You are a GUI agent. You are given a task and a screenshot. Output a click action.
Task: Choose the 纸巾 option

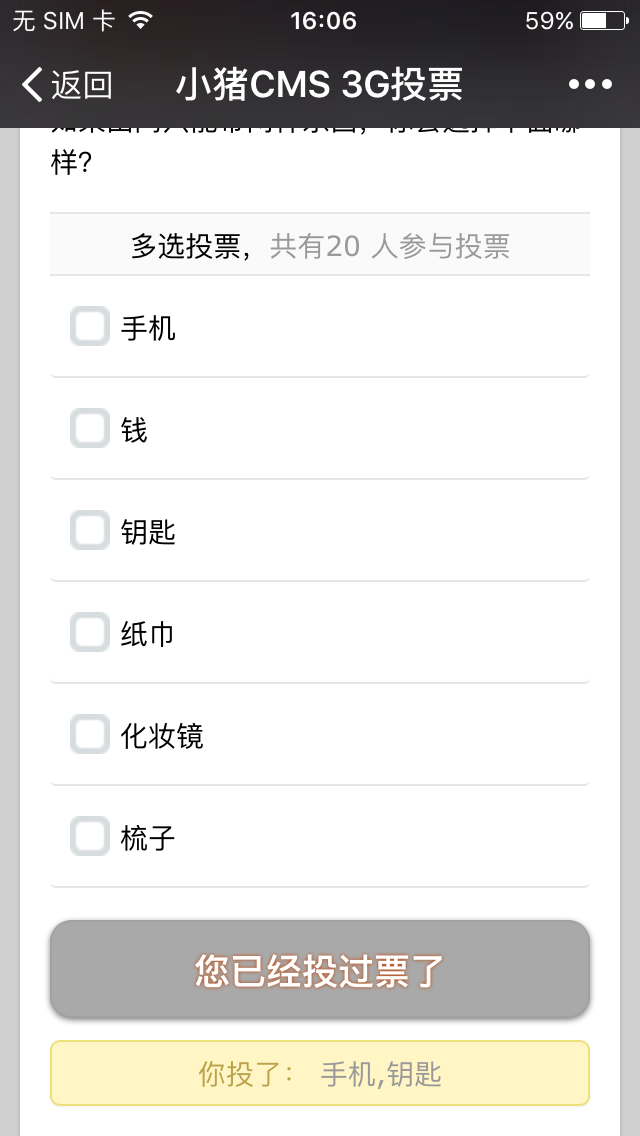click(90, 633)
